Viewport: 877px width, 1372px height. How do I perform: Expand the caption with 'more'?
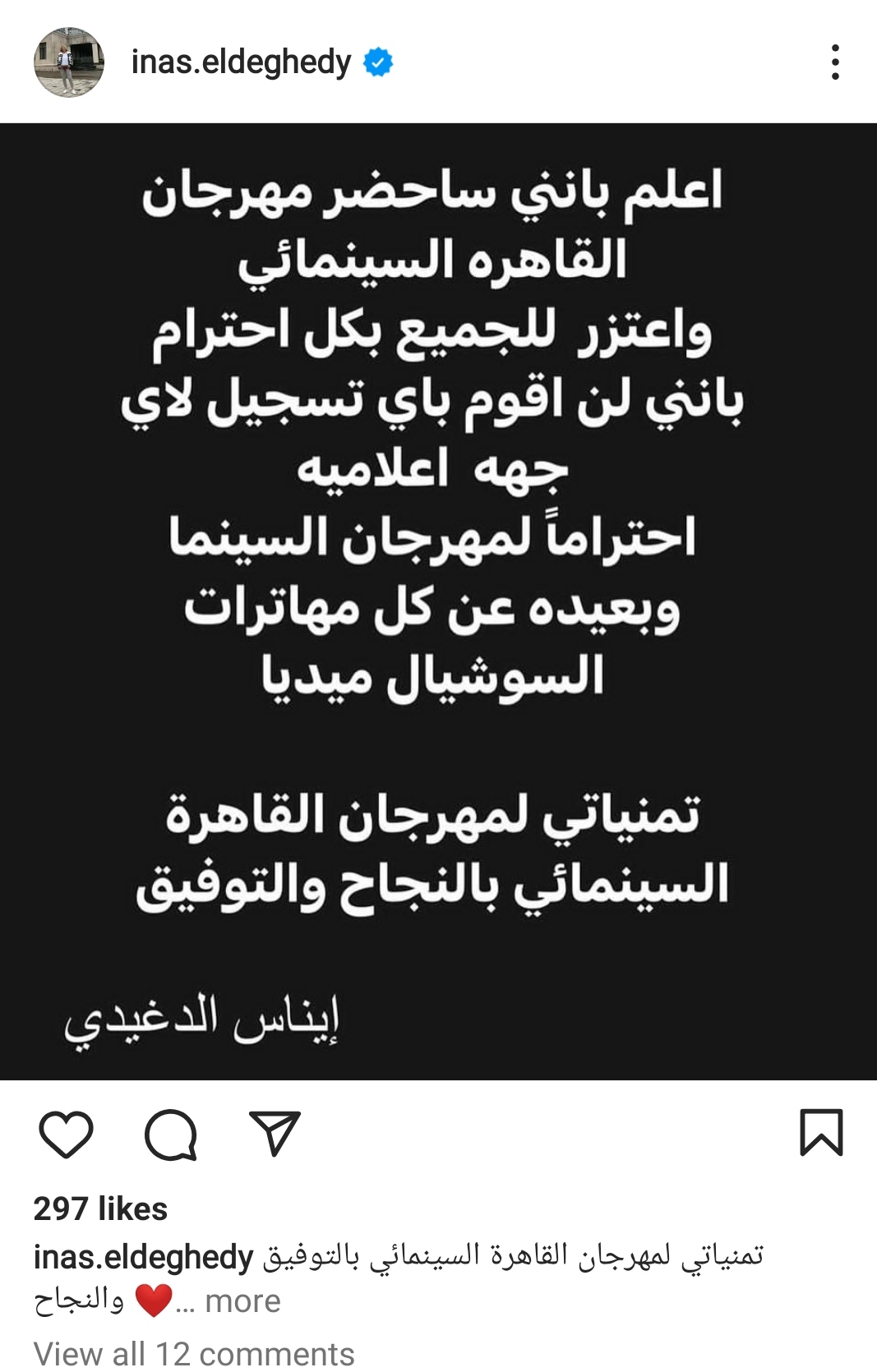pos(242,1301)
